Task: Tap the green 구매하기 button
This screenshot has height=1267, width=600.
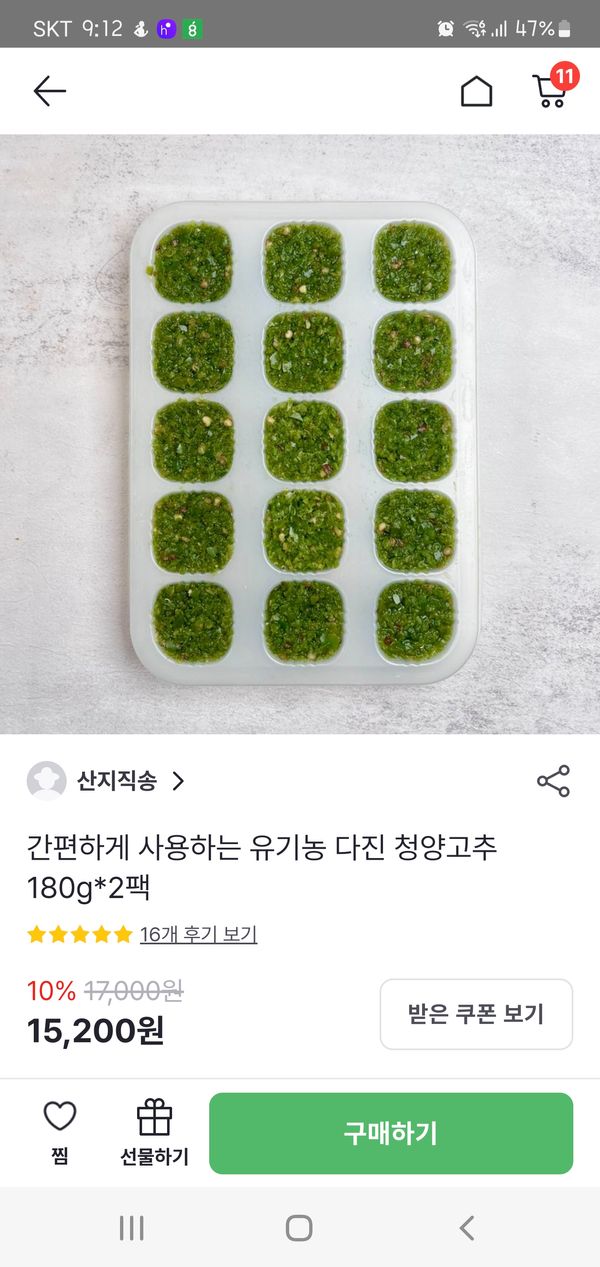Action: click(390, 1133)
